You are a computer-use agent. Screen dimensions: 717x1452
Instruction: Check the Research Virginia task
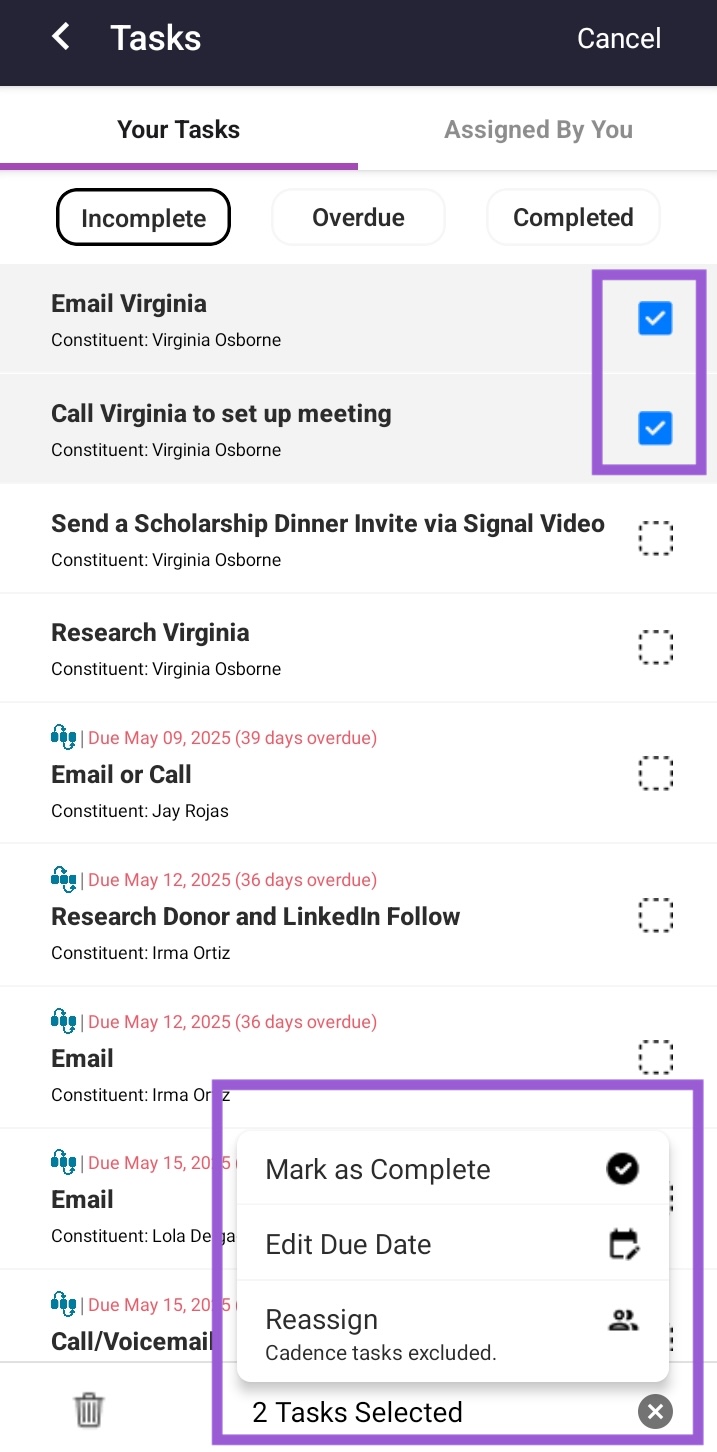tap(655, 647)
